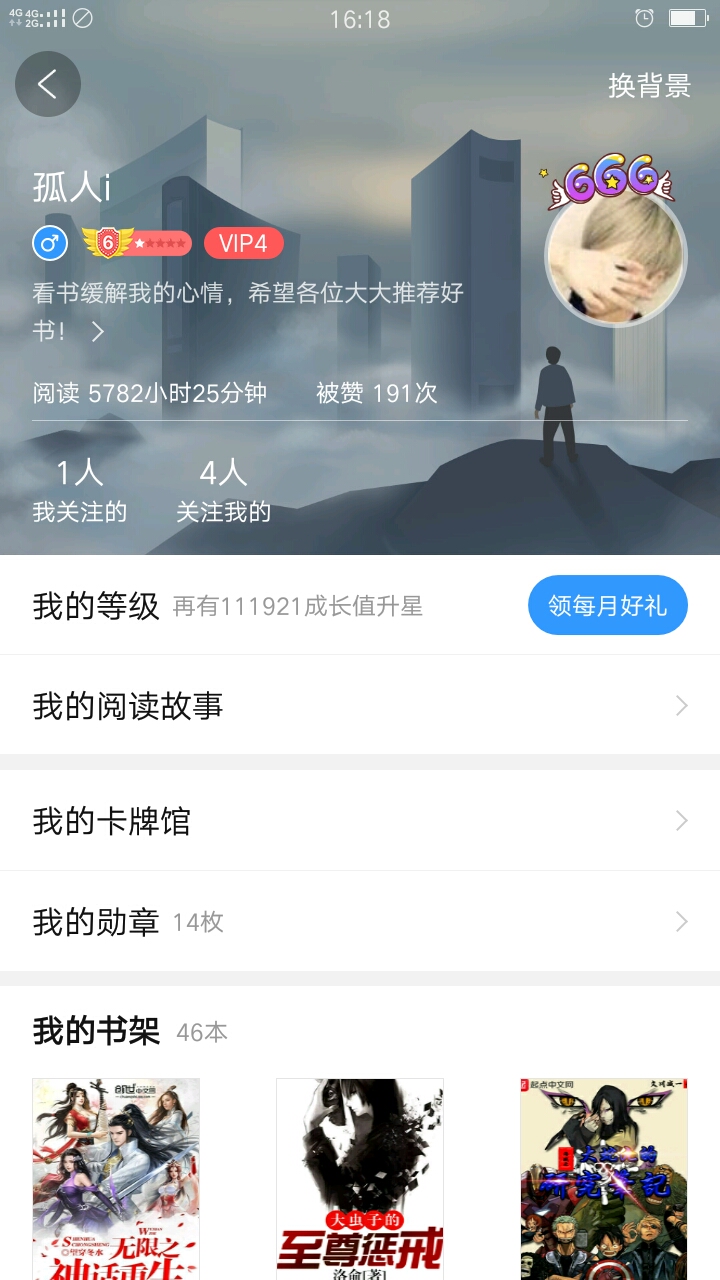Open the book 无限之神话重生
This screenshot has height=1280, width=720.
click(116, 1178)
